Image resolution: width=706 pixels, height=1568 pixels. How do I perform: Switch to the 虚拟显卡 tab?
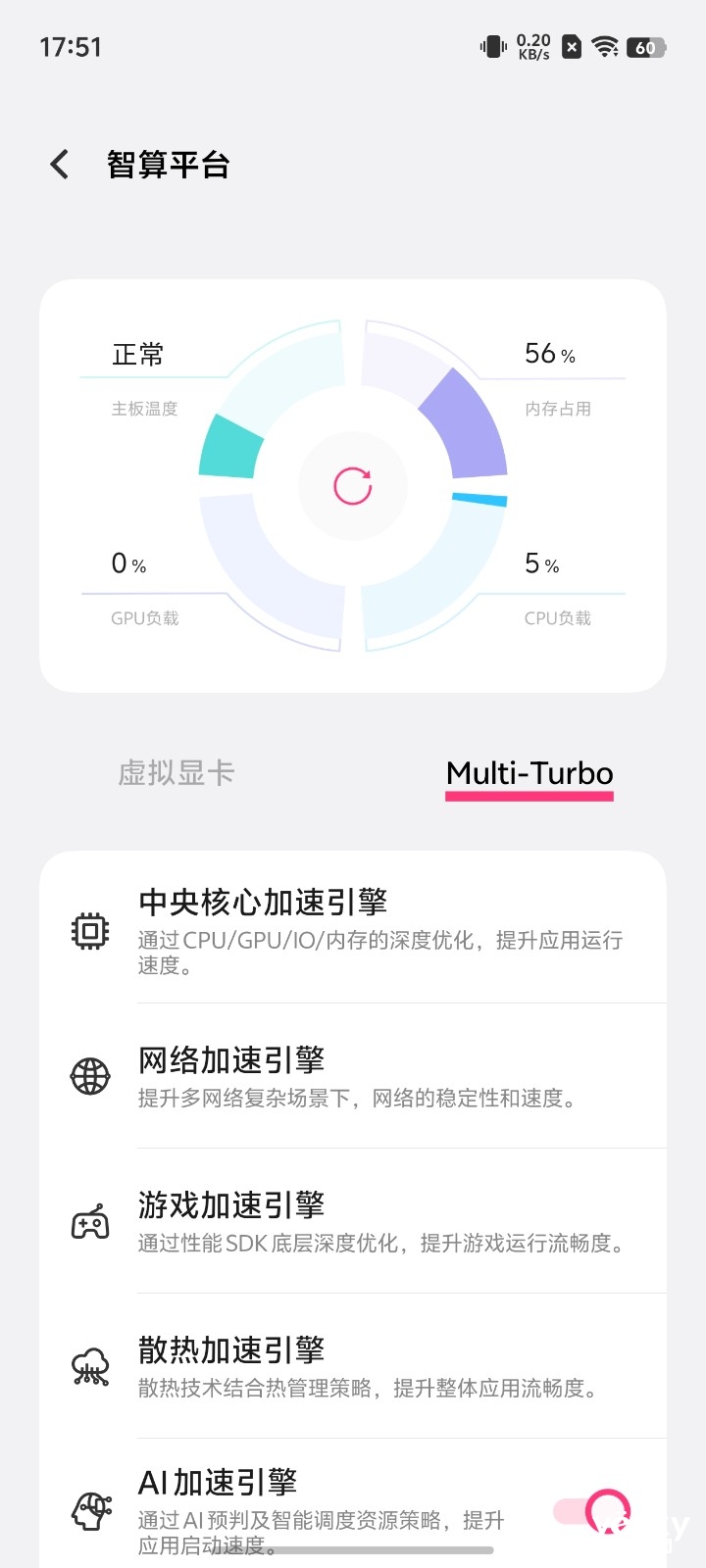pos(176,773)
